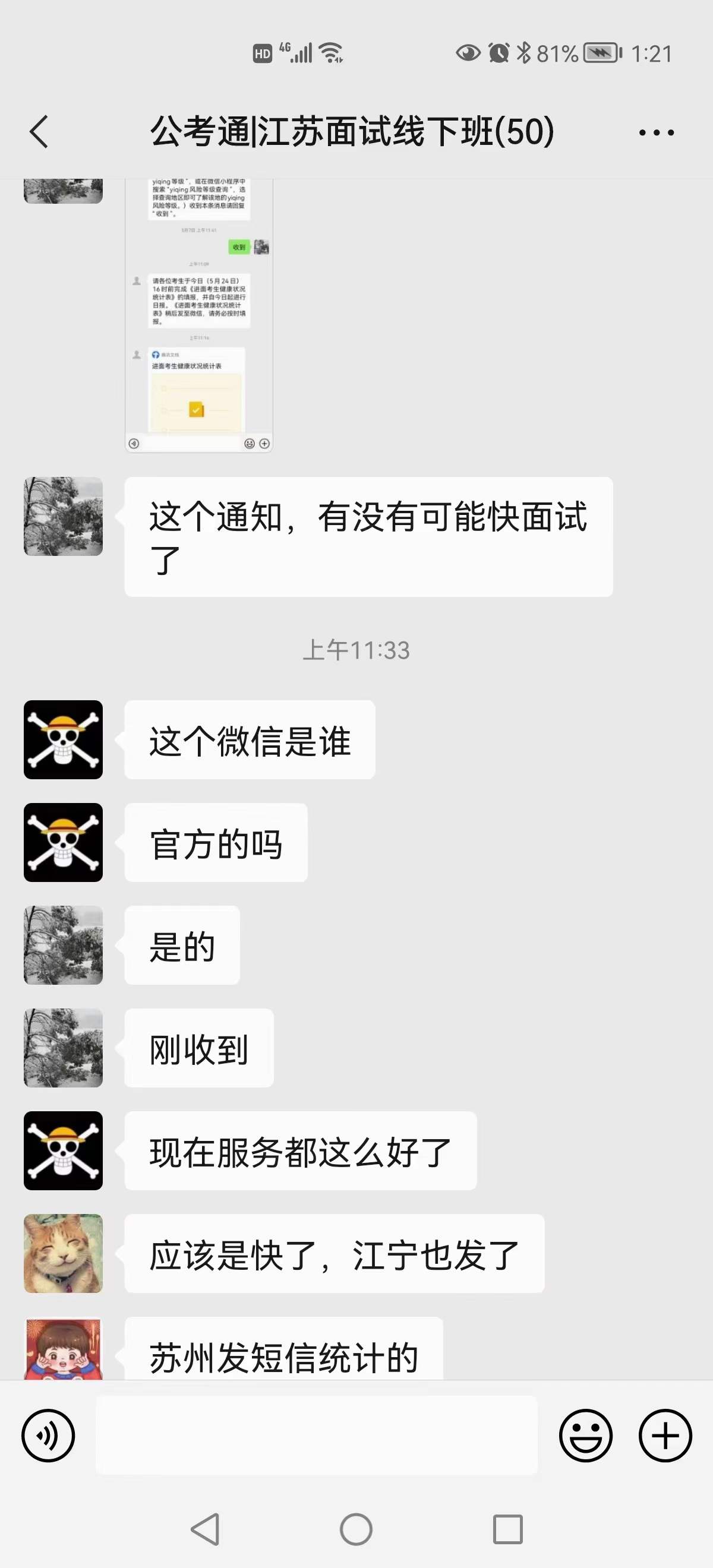
Task: Tap the pirate skull avatar beside 这个微信是谁
Action: pyautogui.click(x=64, y=739)
